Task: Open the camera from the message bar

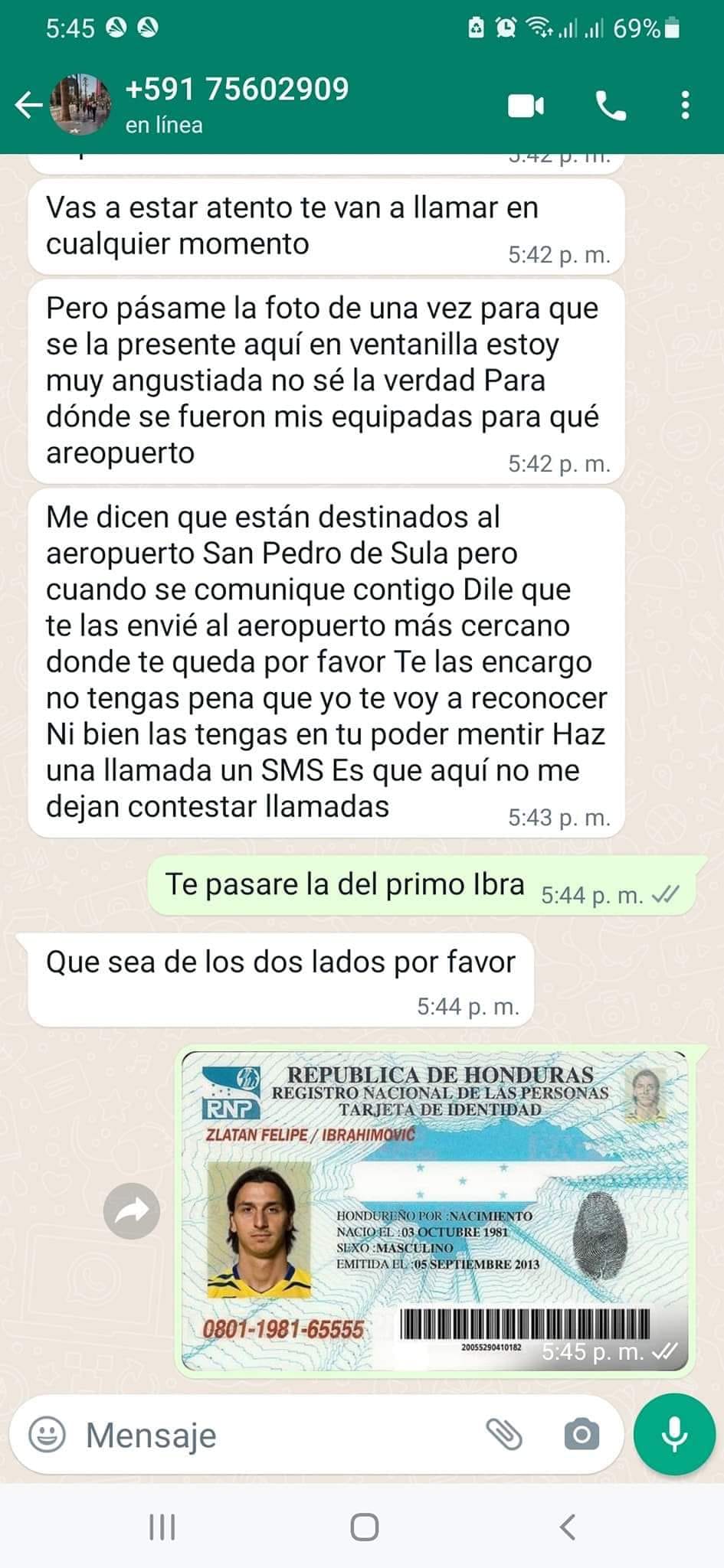Action: 582,1435
